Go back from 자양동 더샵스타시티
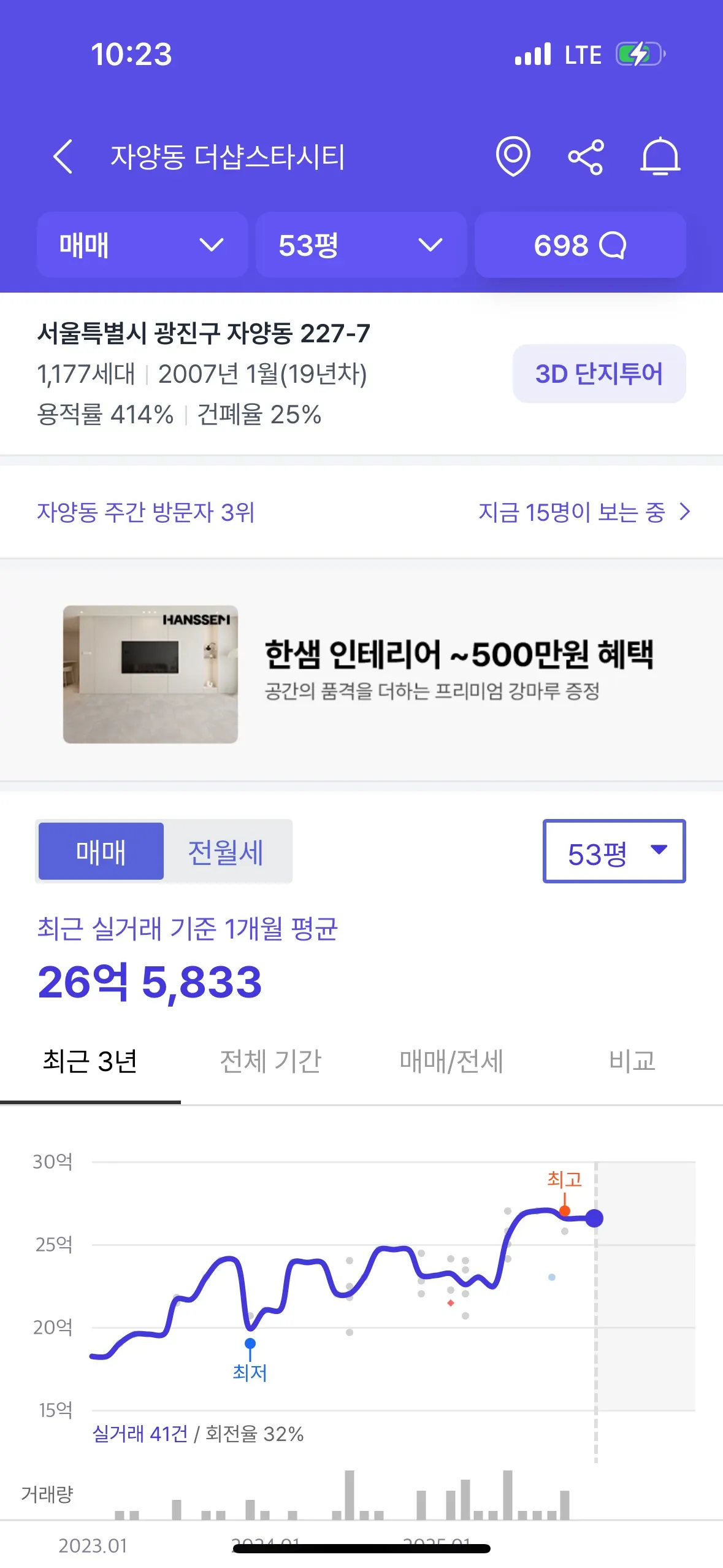Image resolution: width=723 pixels, height=1568 pixels. (x=63, y=156)
